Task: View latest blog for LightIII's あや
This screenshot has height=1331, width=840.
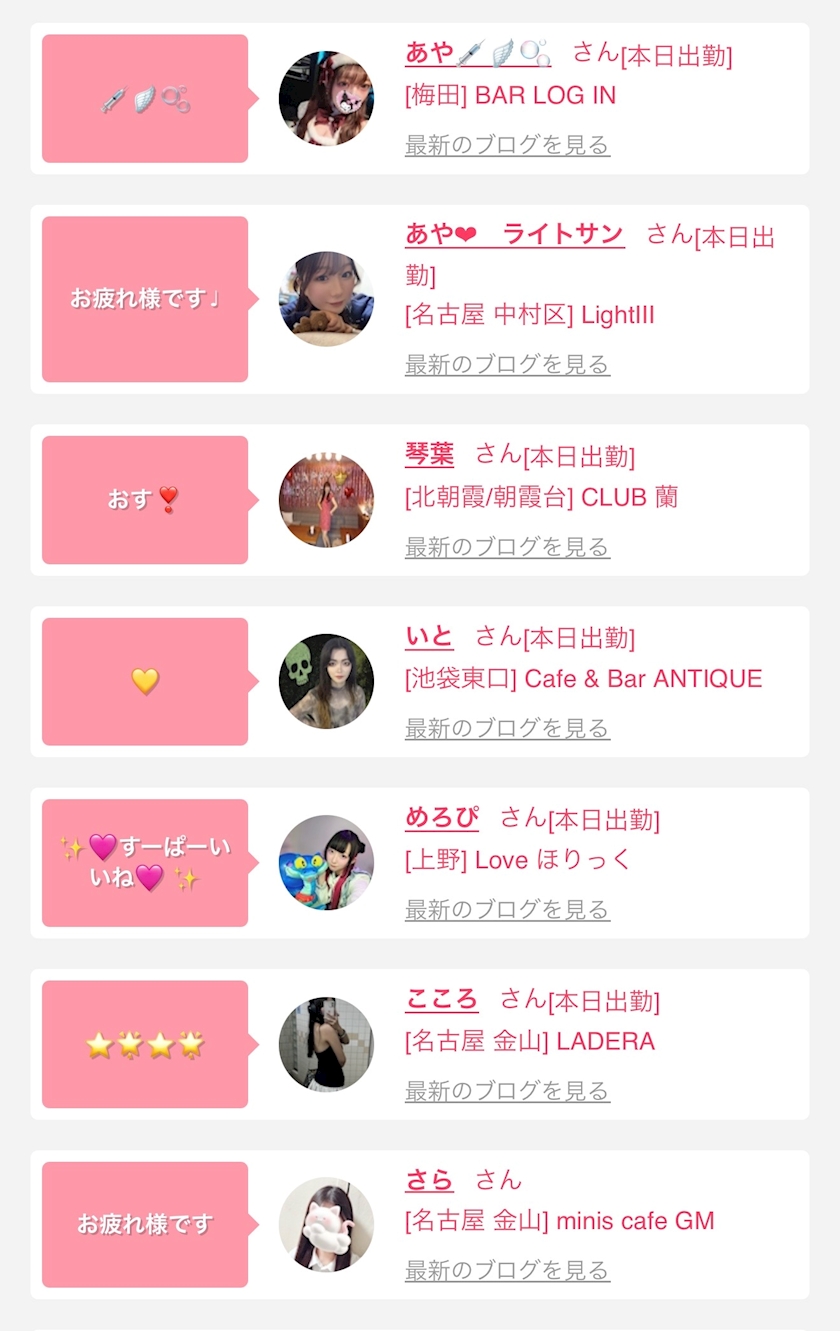Action: [x=507, y=365]
